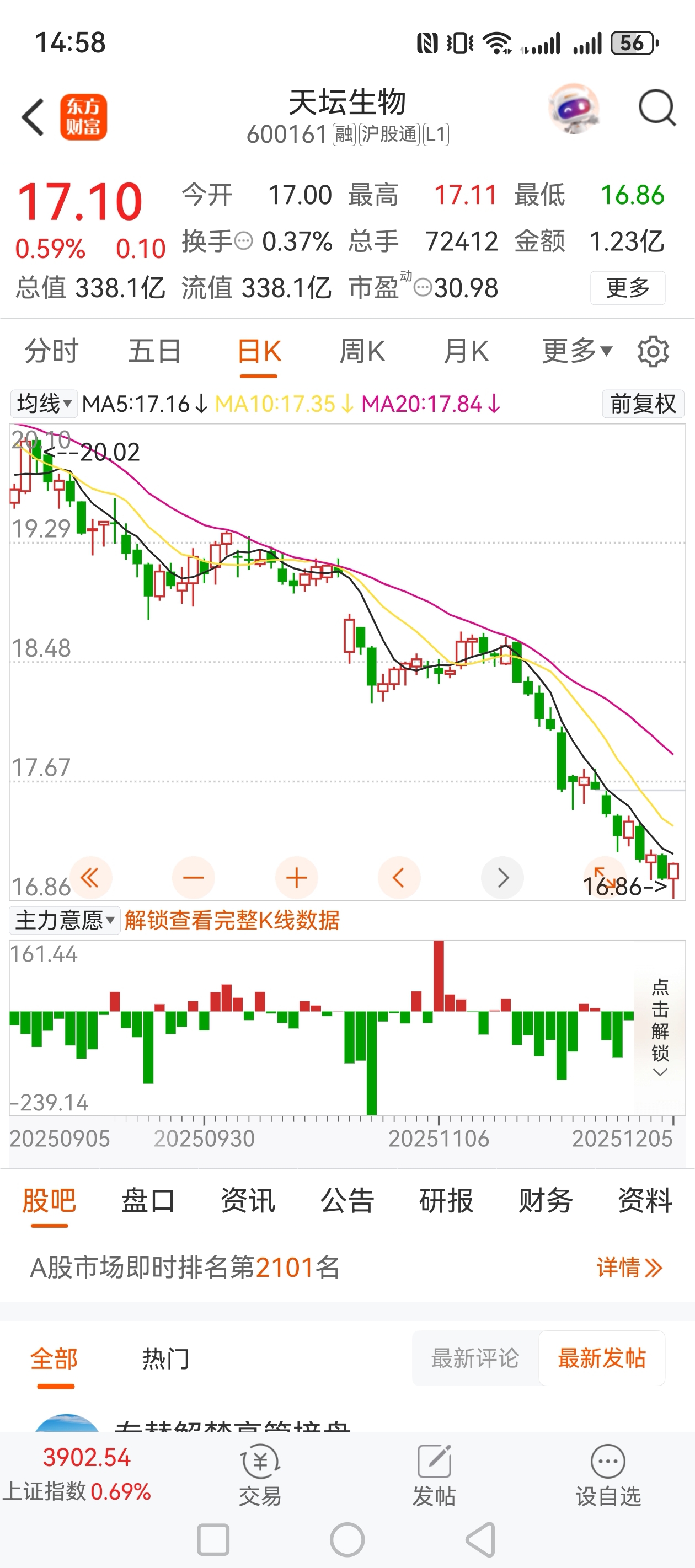This screenshot has width=695, height=1568.
Task: Open the 主力意愿 indicator dropdown
Action: [x=65, y=920]
